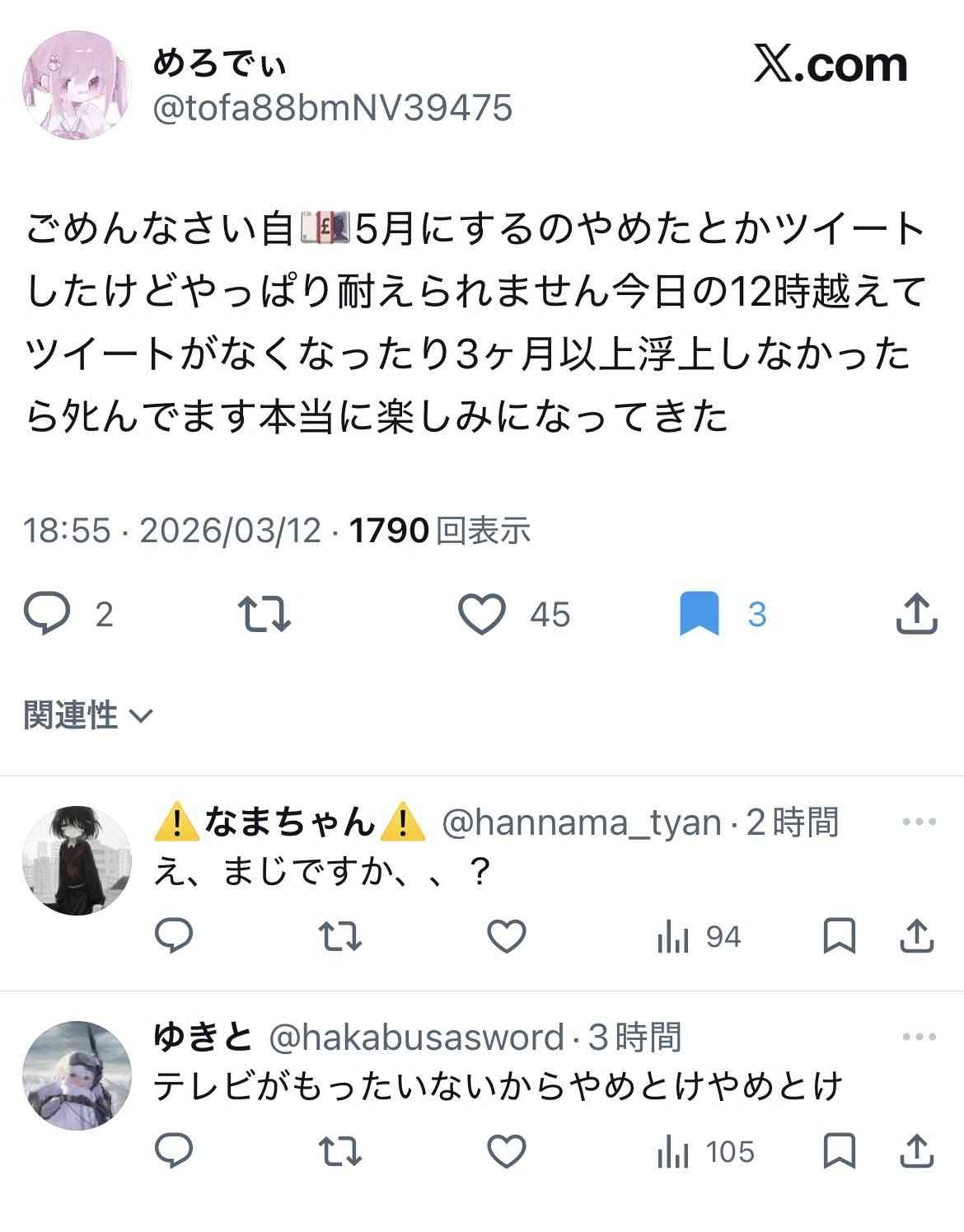Remove bookmark from めろでぃ's post
Screen dimensions: 964x1232
pos(699,615)
